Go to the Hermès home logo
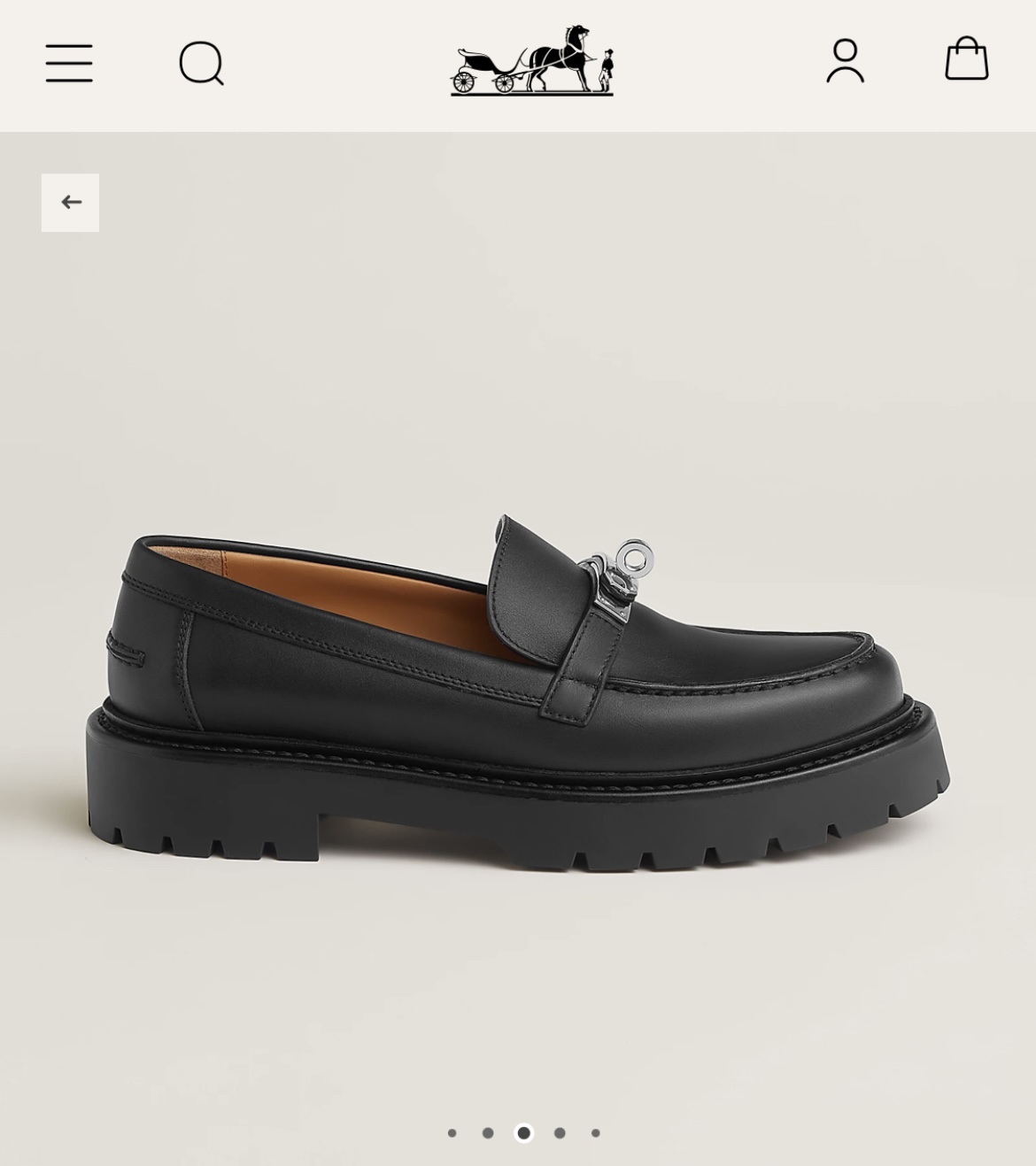 point(532,60)
